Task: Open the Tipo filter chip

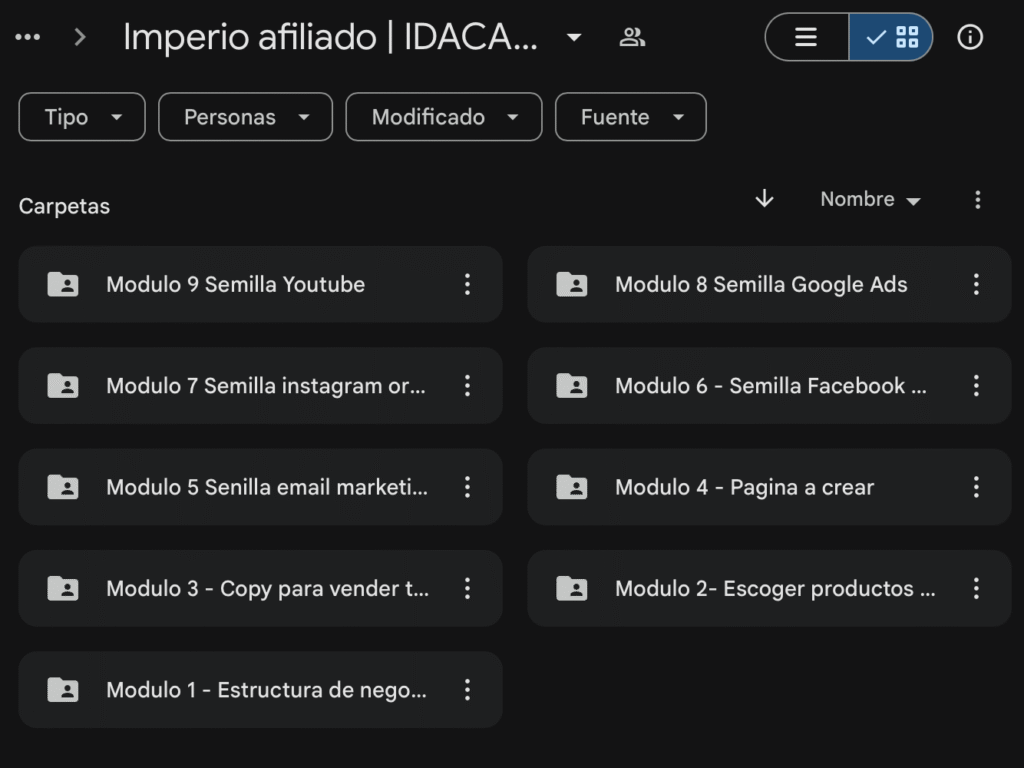Action: point(82,117)
